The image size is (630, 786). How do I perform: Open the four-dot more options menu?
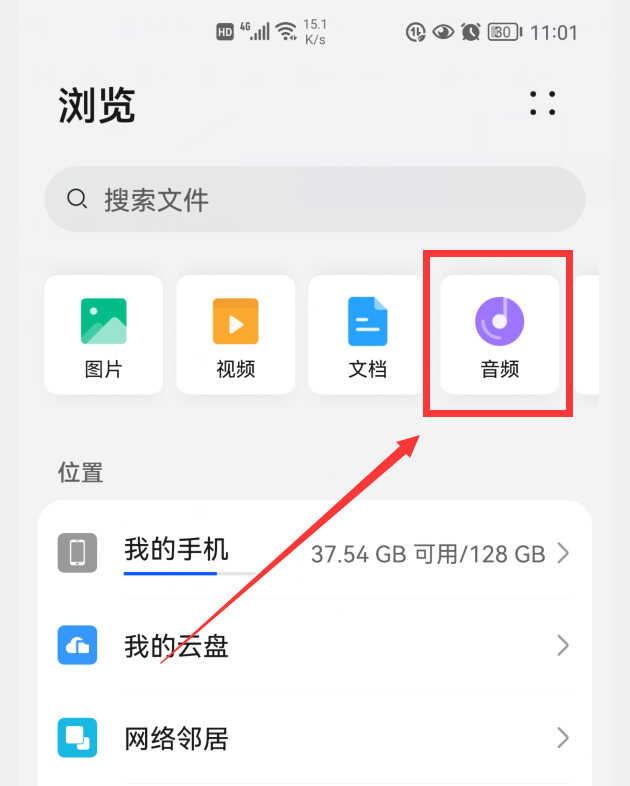[543, 103]
